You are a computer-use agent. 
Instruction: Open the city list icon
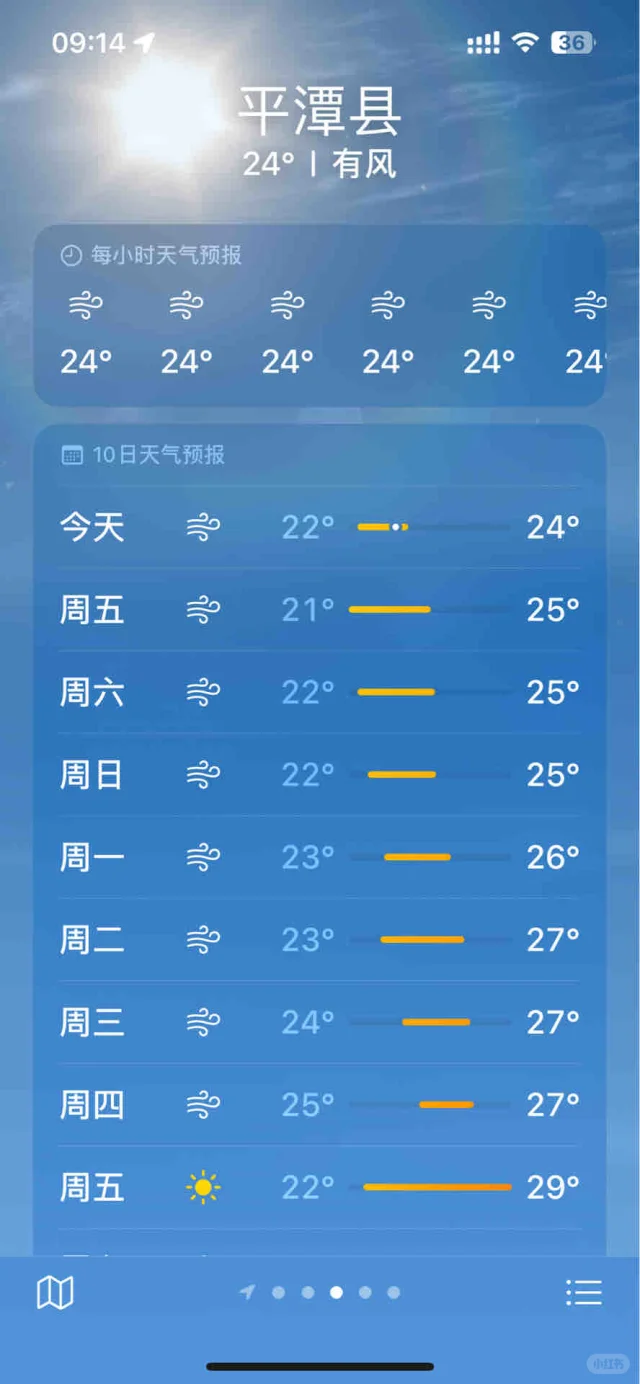[x=584, y=1292]
